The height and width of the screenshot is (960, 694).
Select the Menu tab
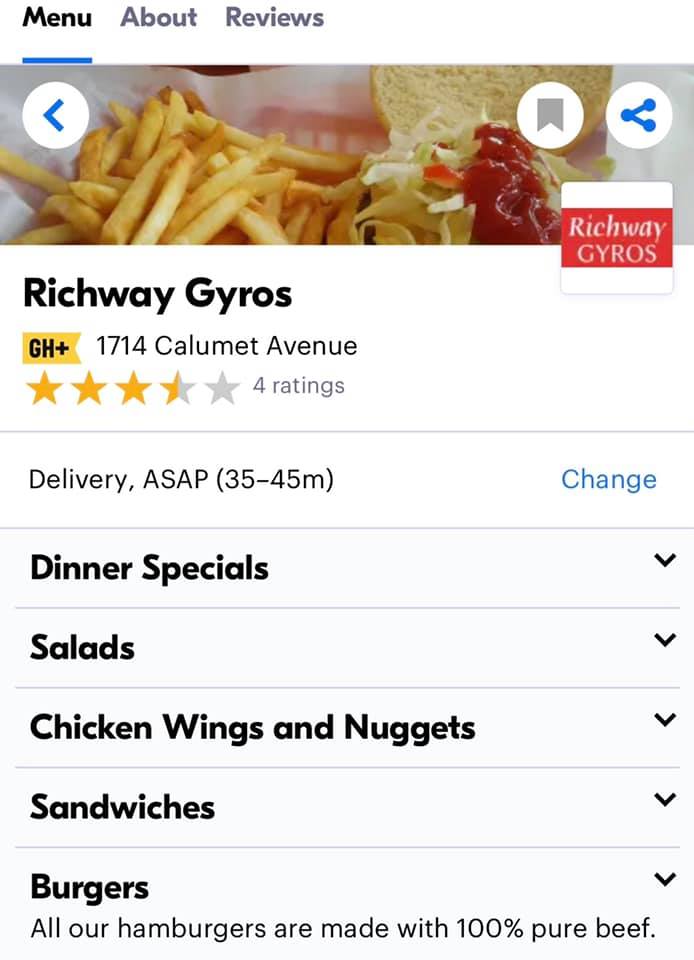click(x=57, y=18)
